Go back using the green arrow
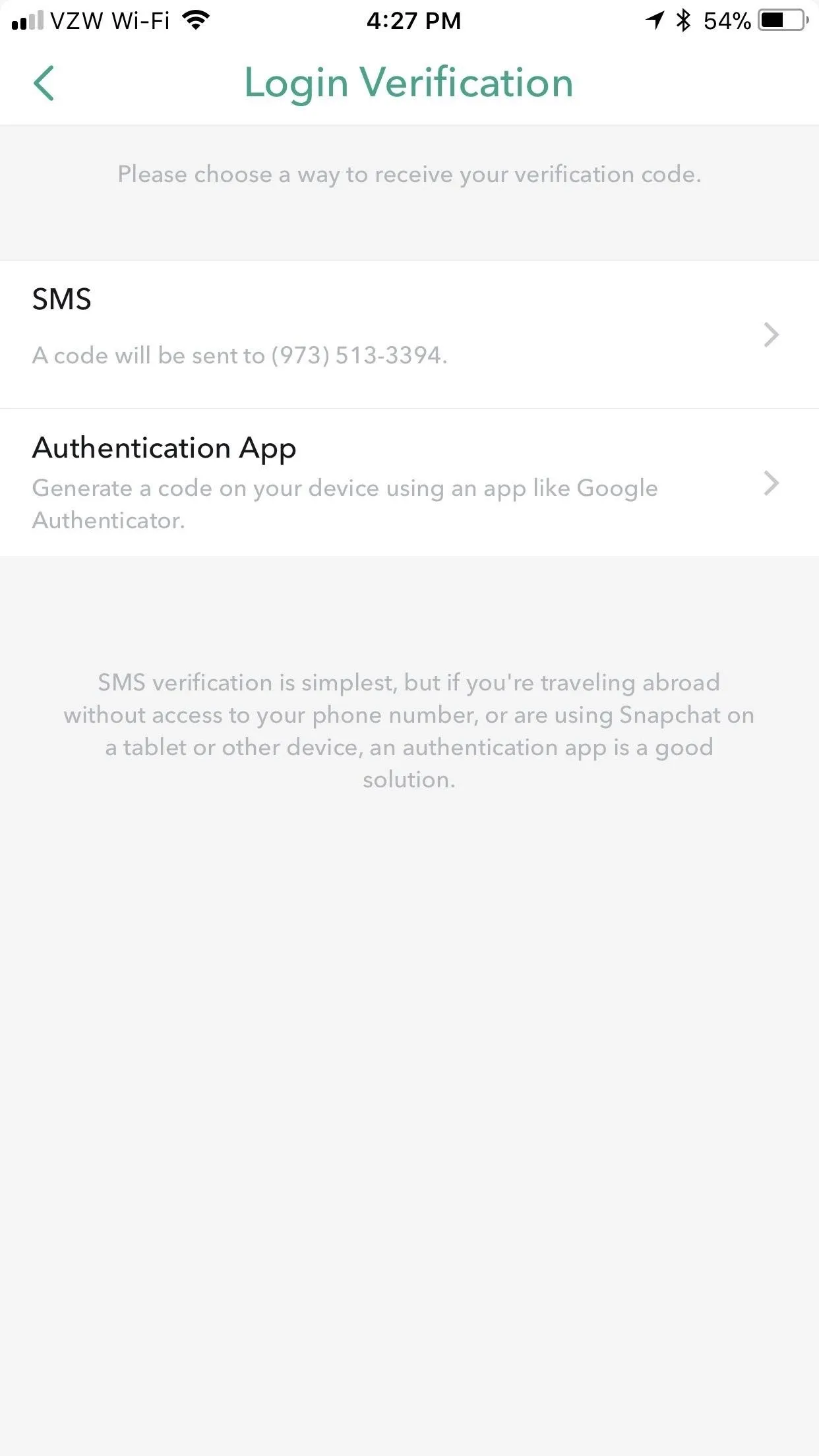 pyautogui.click(x=44, y=83)
